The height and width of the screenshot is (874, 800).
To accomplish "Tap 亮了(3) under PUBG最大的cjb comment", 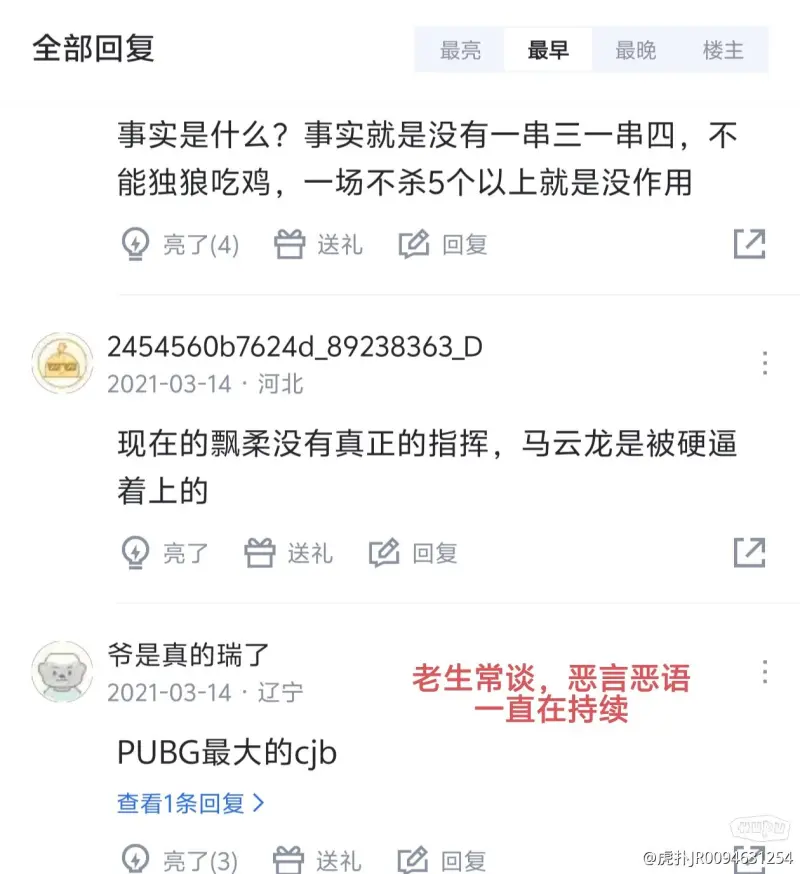I will coord(180,860).
